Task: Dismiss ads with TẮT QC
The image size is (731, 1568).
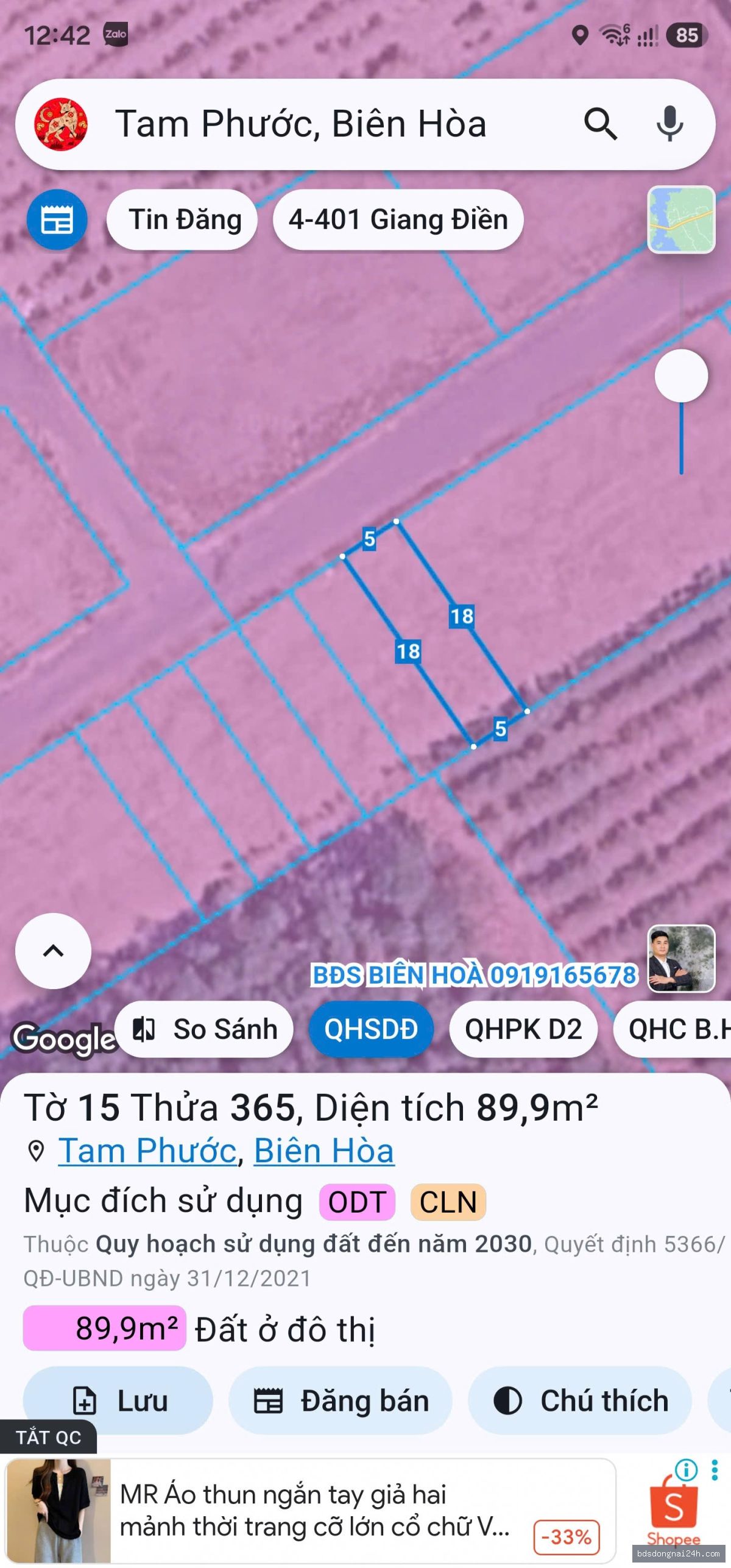Action: coord(48,1437)
